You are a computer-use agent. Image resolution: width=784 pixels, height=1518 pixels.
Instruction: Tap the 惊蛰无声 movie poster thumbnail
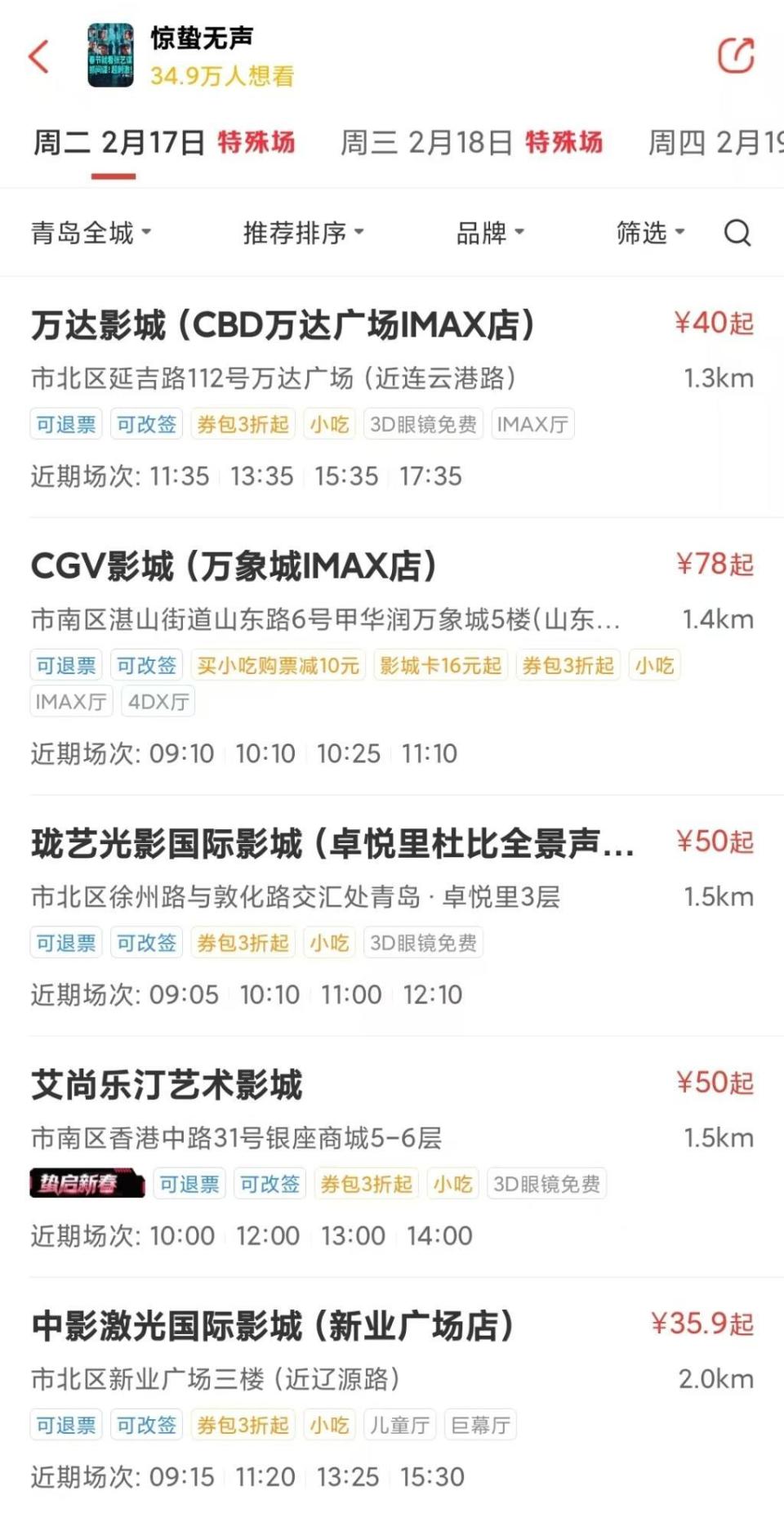111,57
